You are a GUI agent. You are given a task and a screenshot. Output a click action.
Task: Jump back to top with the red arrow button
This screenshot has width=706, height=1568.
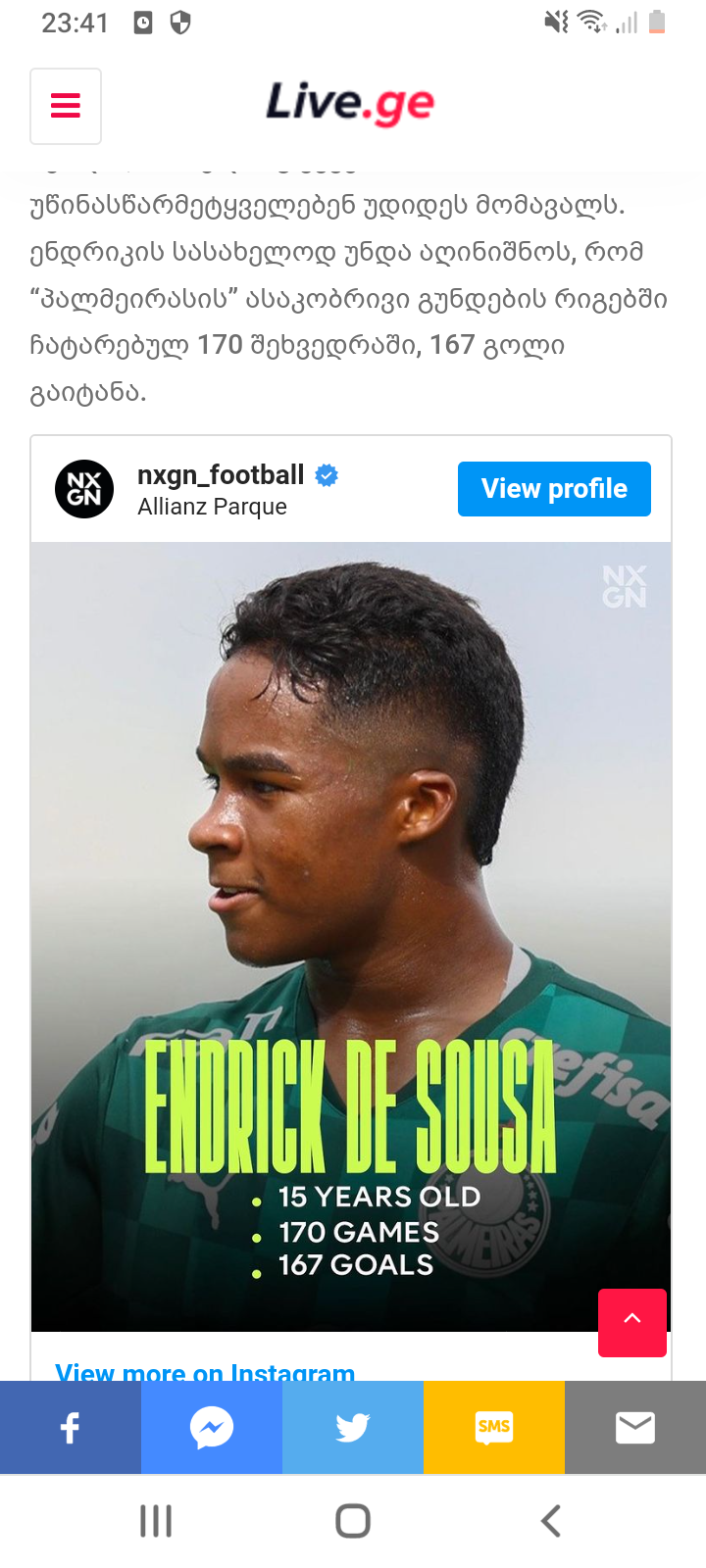(x=632, y=1322)
